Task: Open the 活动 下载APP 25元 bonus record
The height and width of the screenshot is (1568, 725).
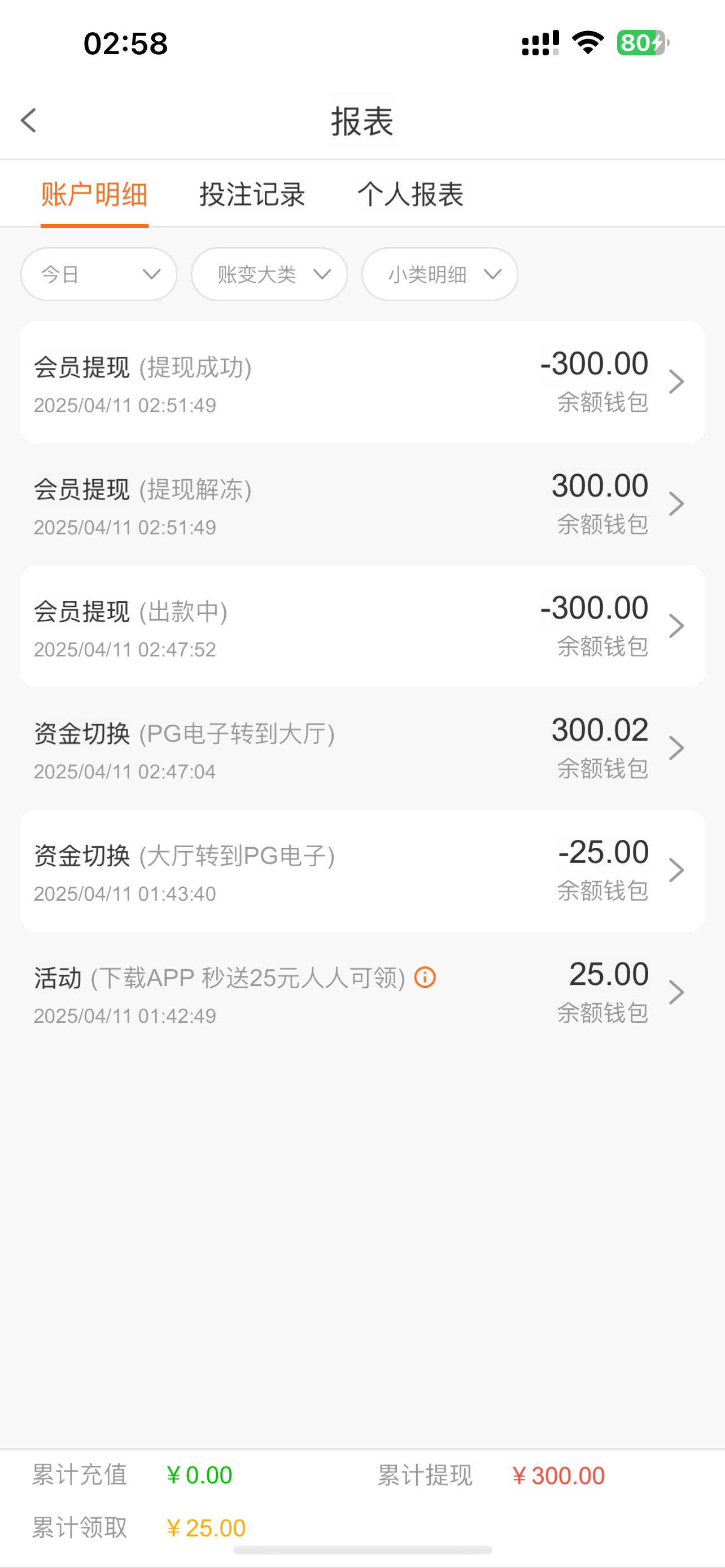Action: point(362,993)
